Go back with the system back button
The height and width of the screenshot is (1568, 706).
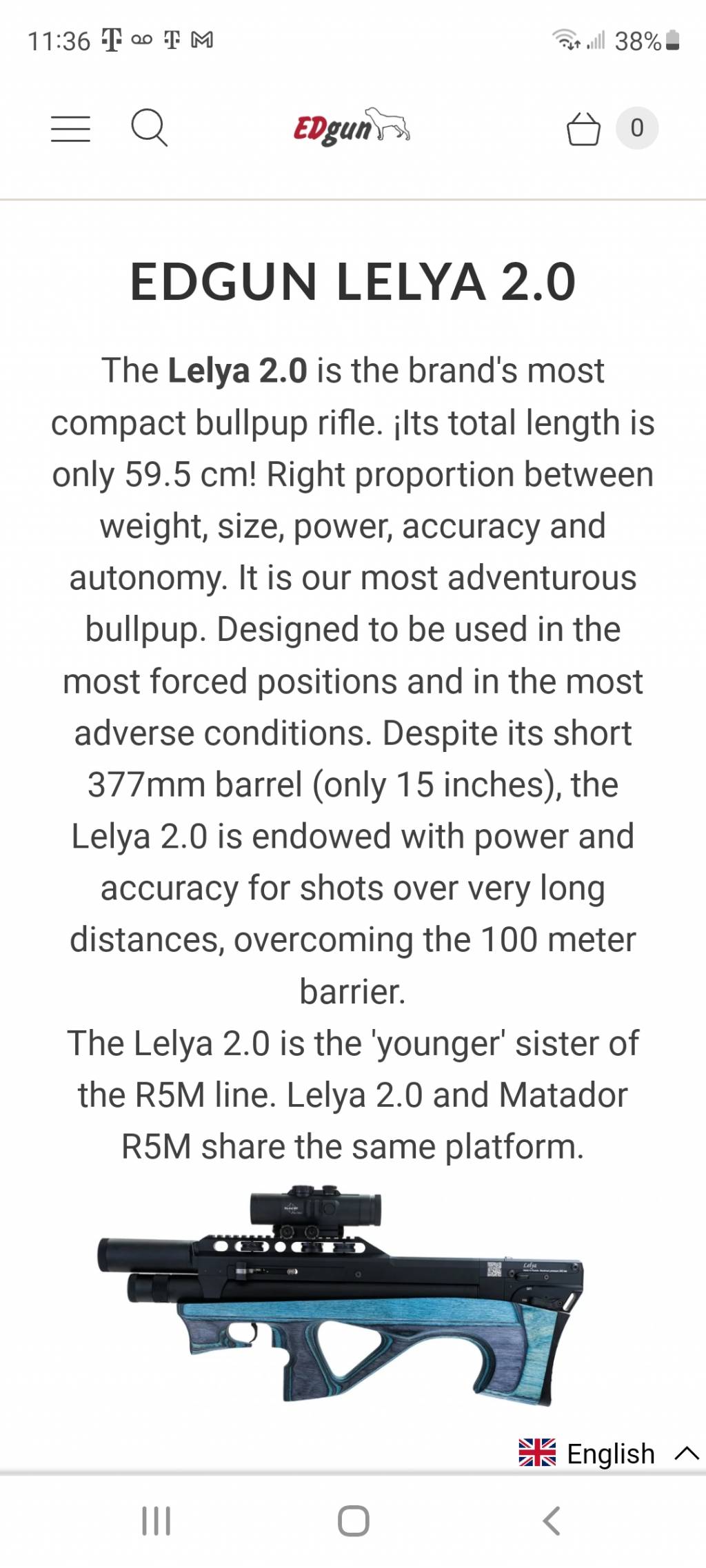(551, 1520)
